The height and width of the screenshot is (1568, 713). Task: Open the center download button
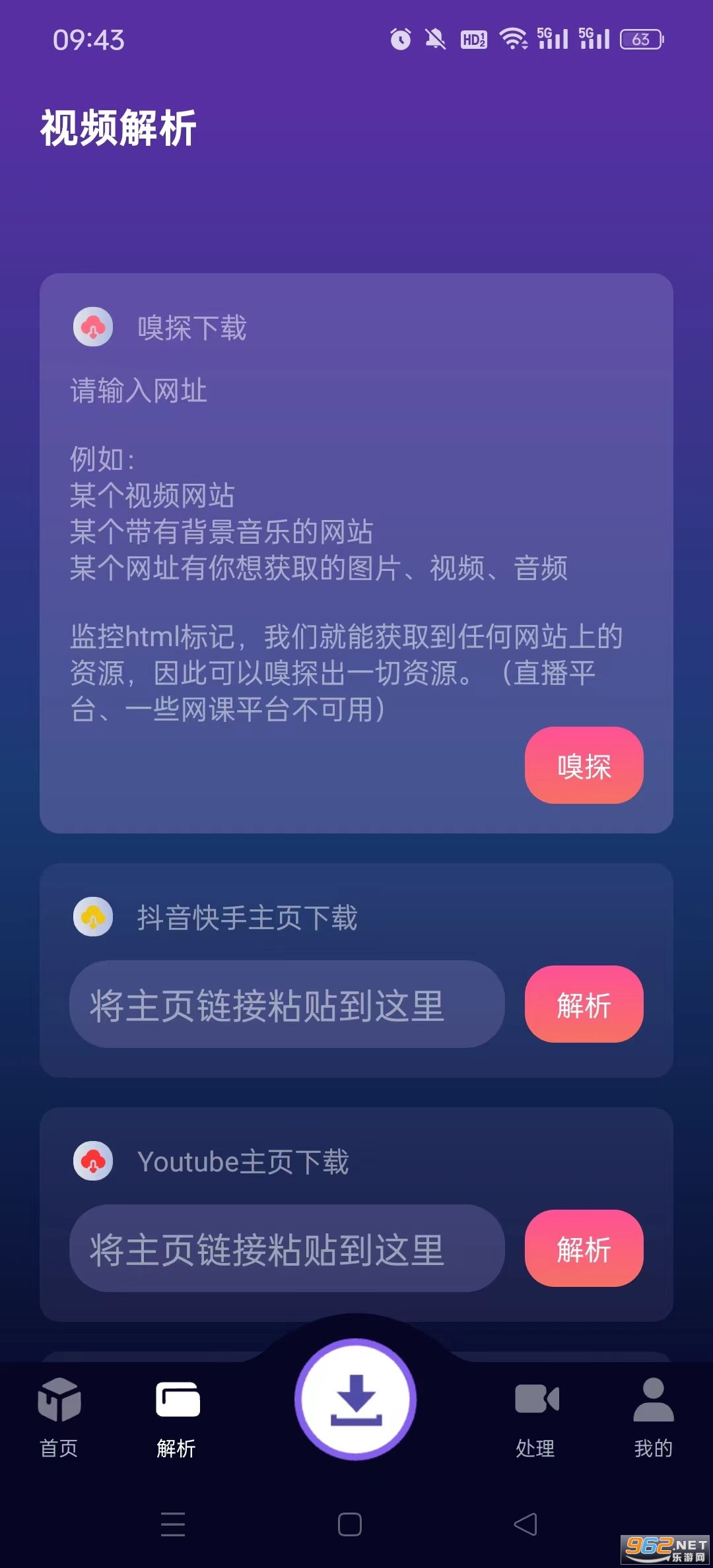356,1399
